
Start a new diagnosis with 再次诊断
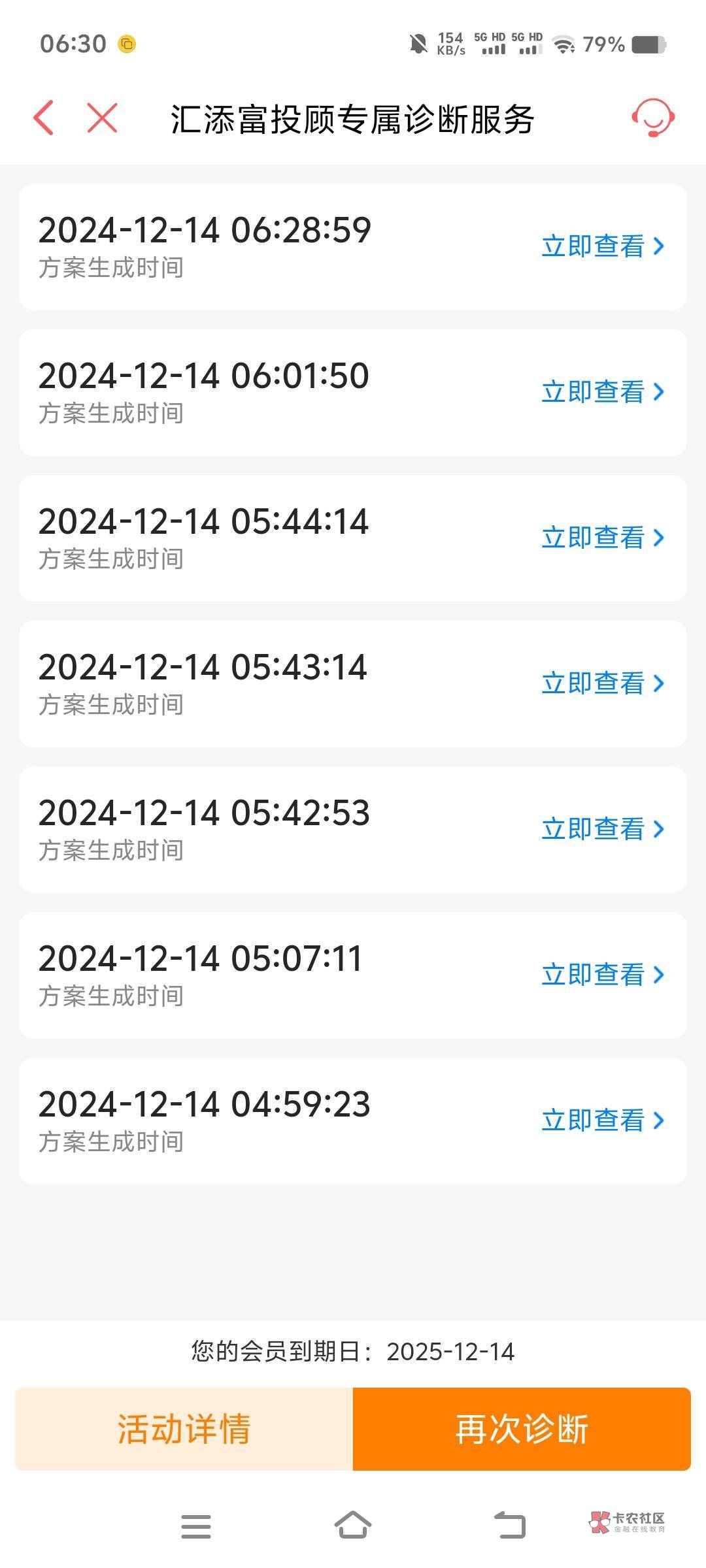pyautogui.click(x=522, y=1429)
